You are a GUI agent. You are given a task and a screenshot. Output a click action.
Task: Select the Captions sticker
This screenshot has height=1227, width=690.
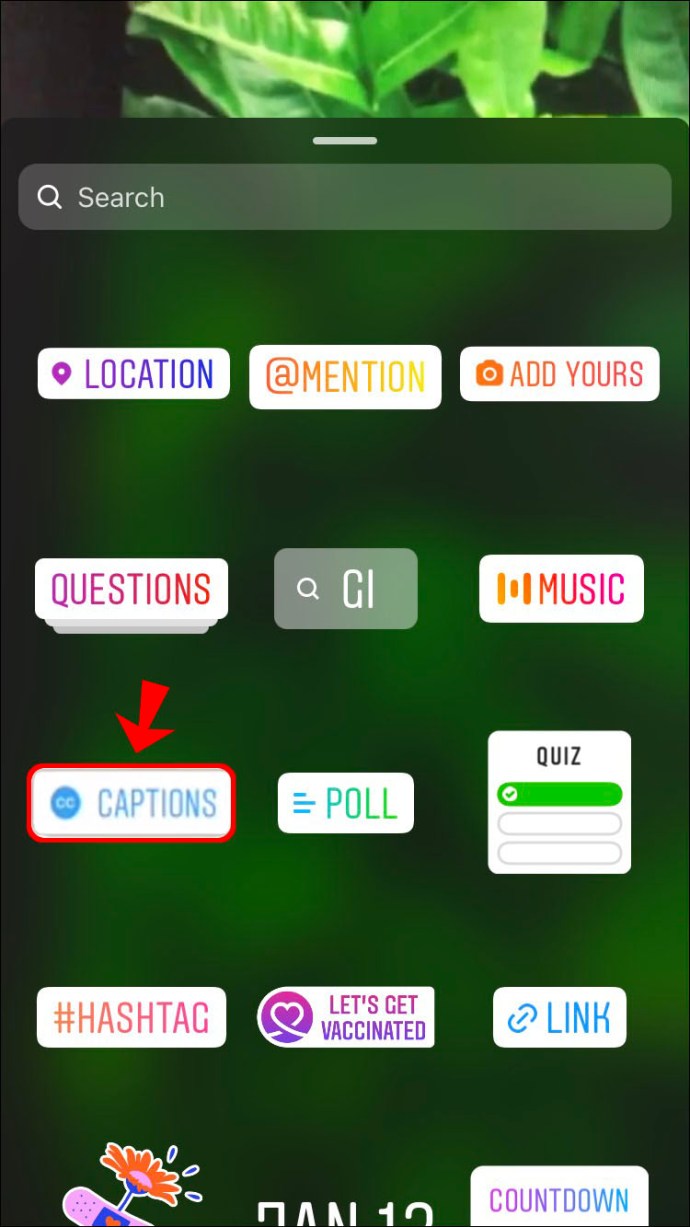(x=131, y=803)
